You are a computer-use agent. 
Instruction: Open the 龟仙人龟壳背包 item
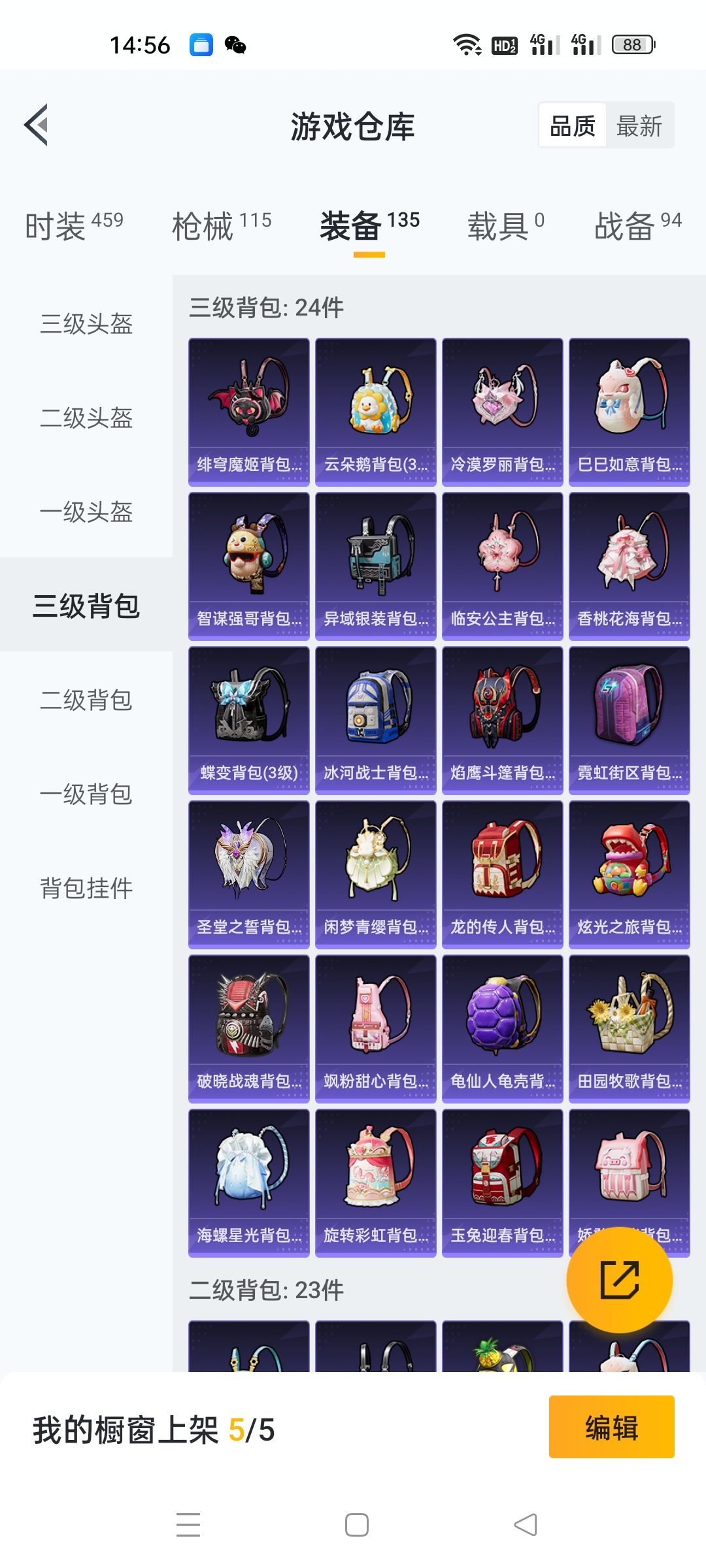point(502,1028)
